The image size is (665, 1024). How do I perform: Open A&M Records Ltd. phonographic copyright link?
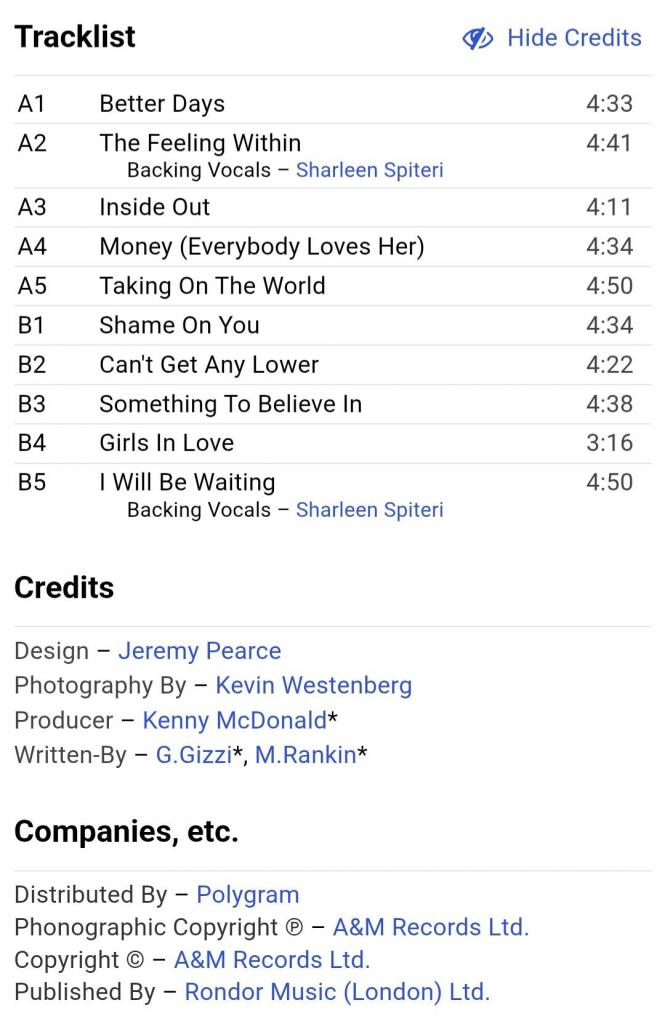pos(430,927)
